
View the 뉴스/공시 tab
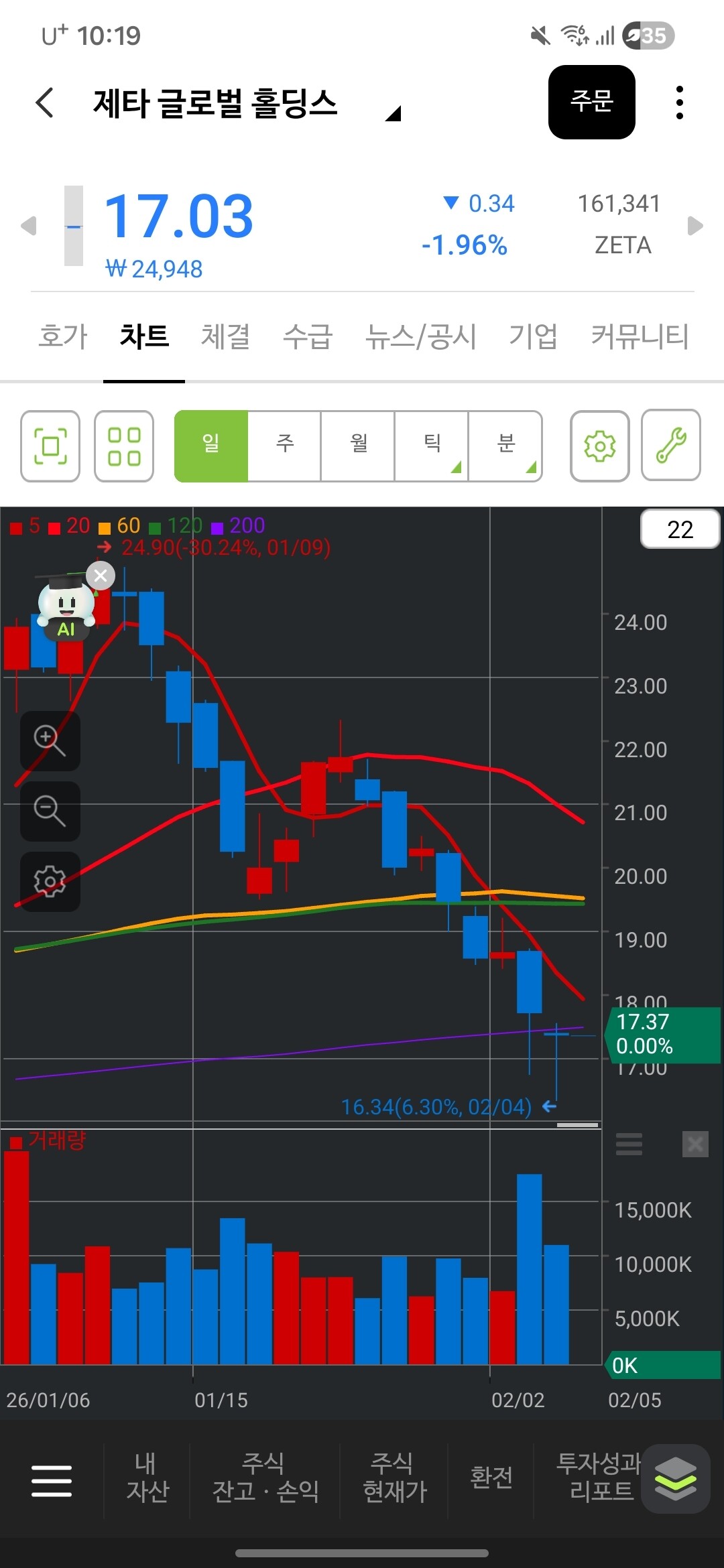point(420,336)
